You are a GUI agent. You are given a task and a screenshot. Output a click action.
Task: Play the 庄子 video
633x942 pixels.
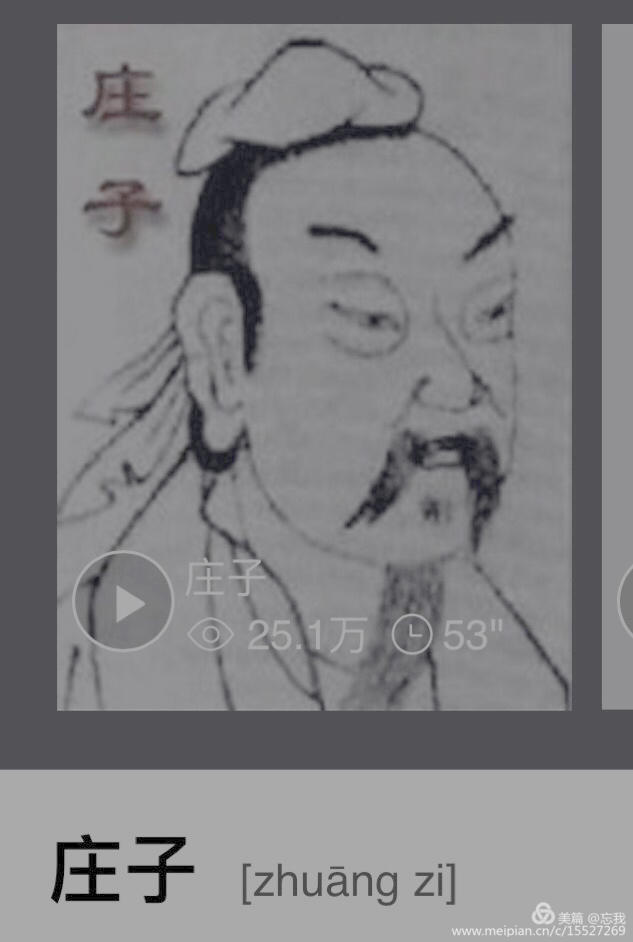click(x=124, y=602)
